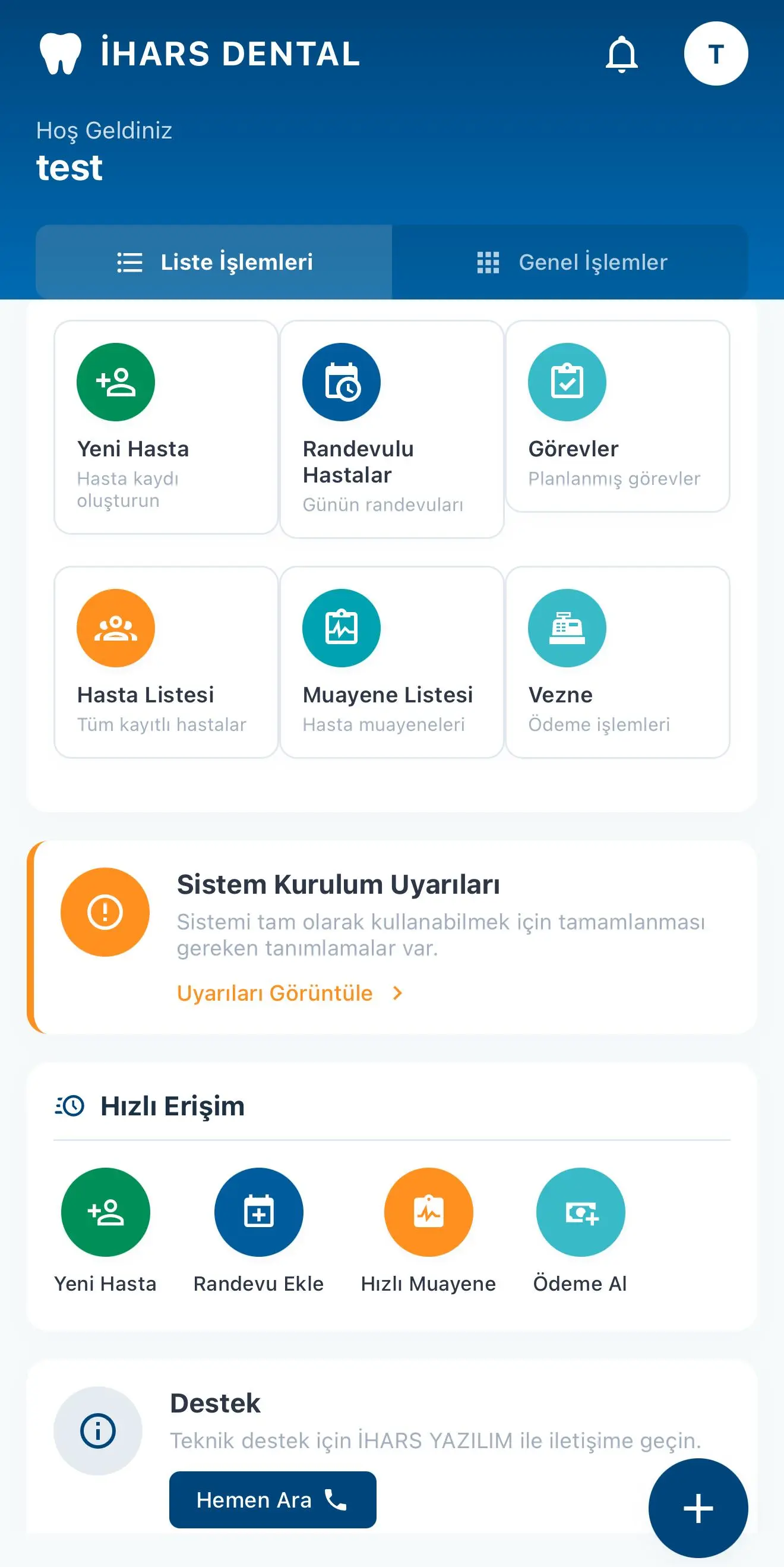Click the Destek info icon

click(x=99, y=1433)
